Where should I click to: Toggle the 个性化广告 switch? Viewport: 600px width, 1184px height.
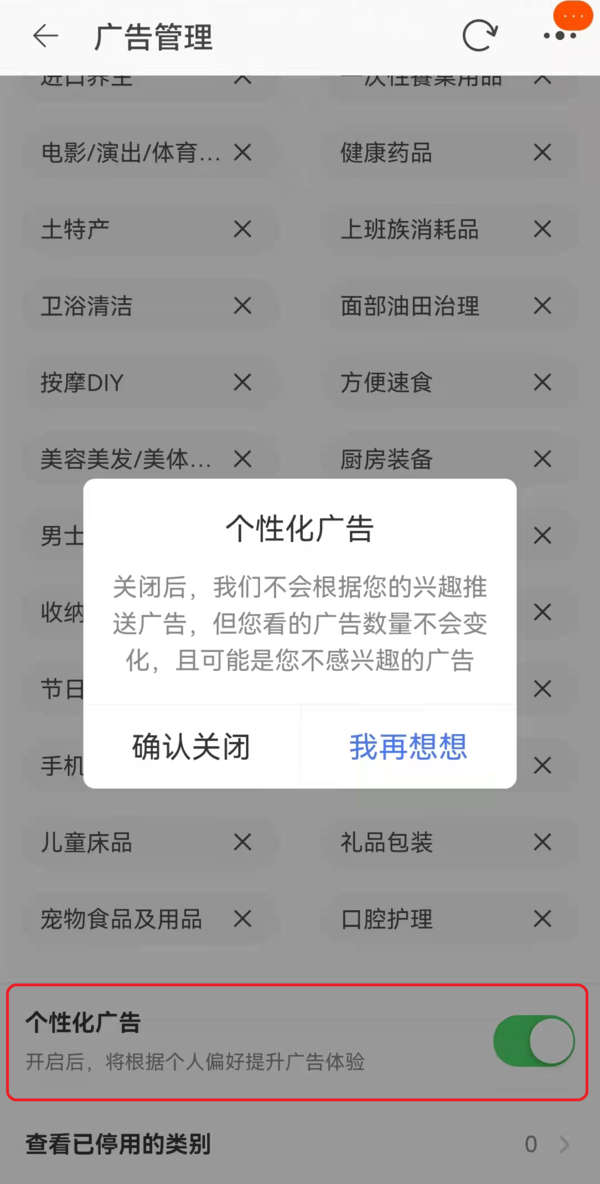click(x=533, y=1042)
